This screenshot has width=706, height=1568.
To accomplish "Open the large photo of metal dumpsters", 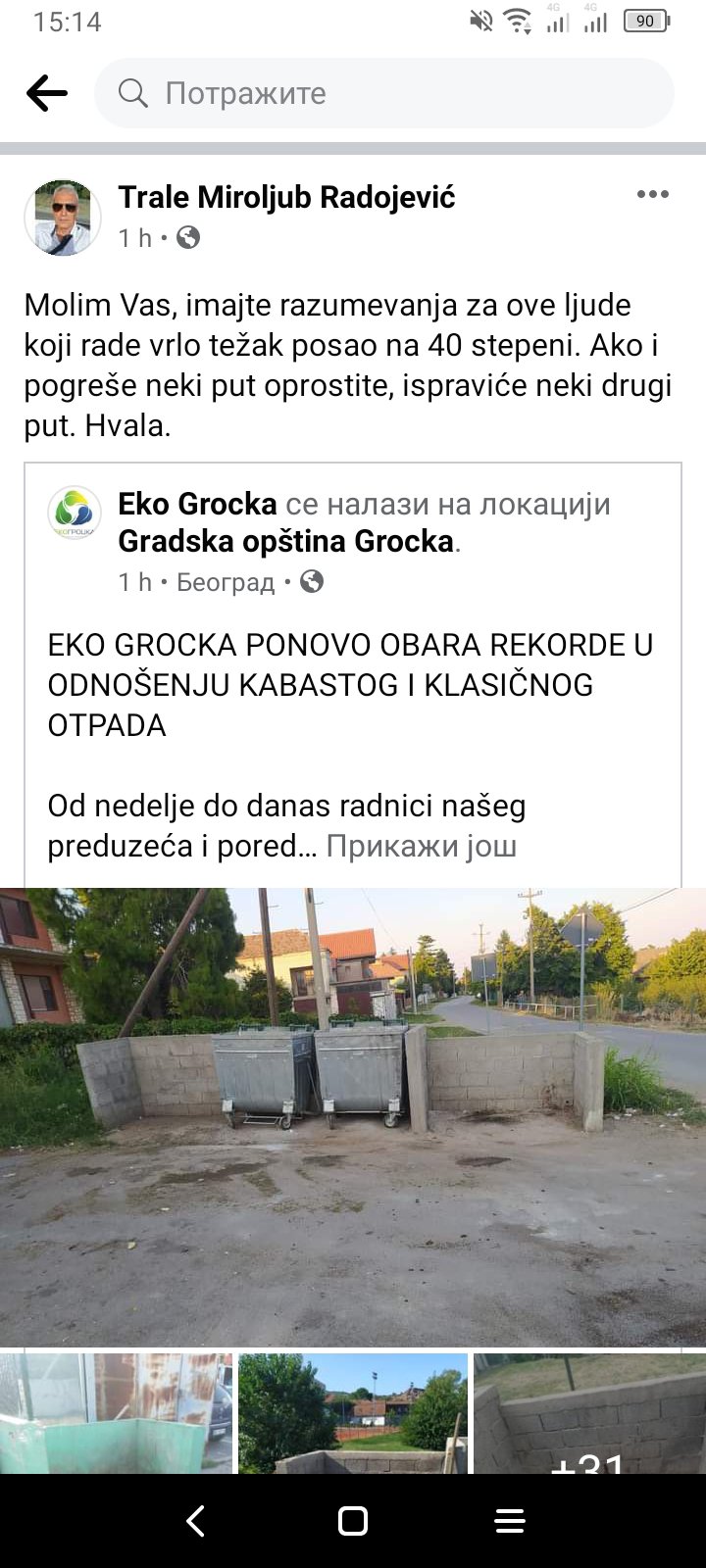I will [x=353, y=1116].
